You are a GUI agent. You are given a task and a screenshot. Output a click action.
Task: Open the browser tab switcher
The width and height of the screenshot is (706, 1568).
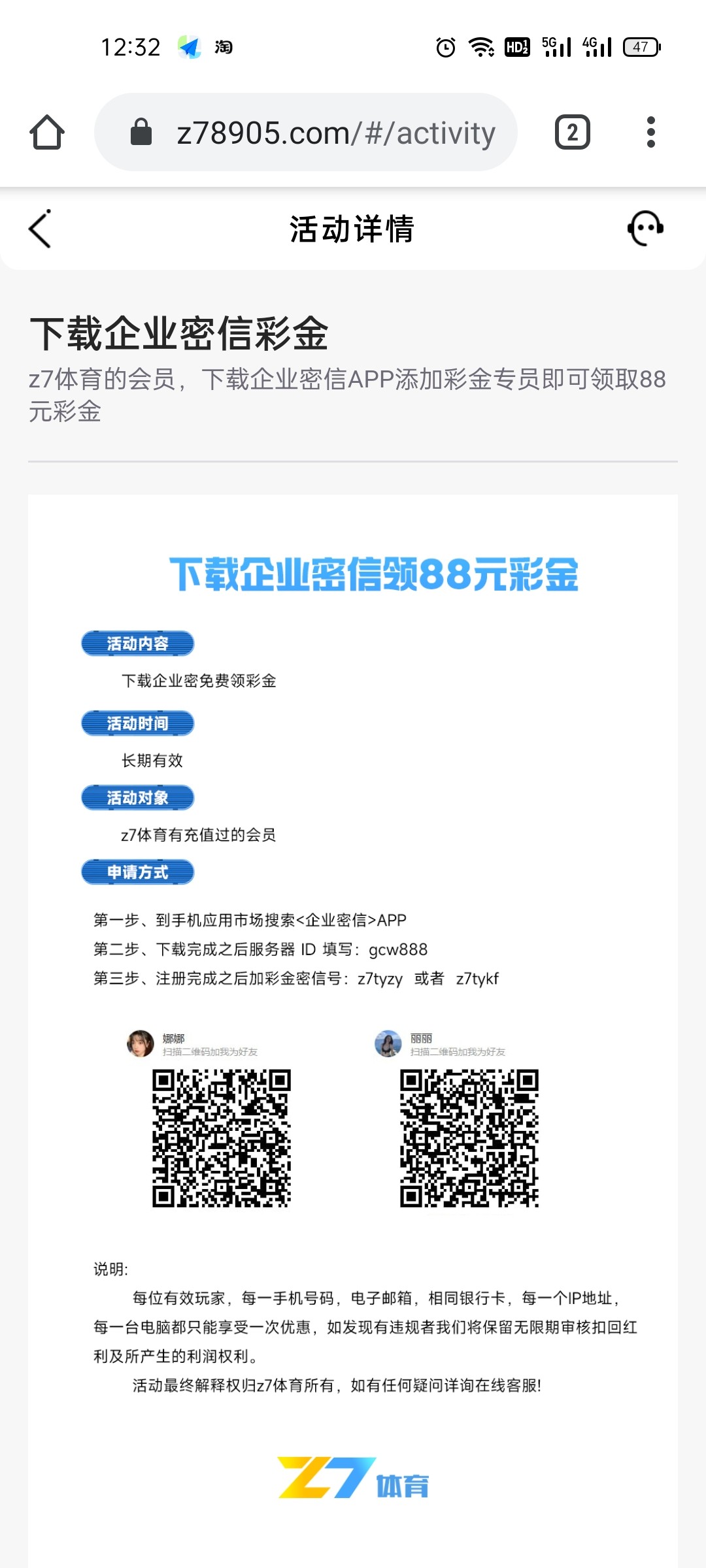[x=572, y=133]
